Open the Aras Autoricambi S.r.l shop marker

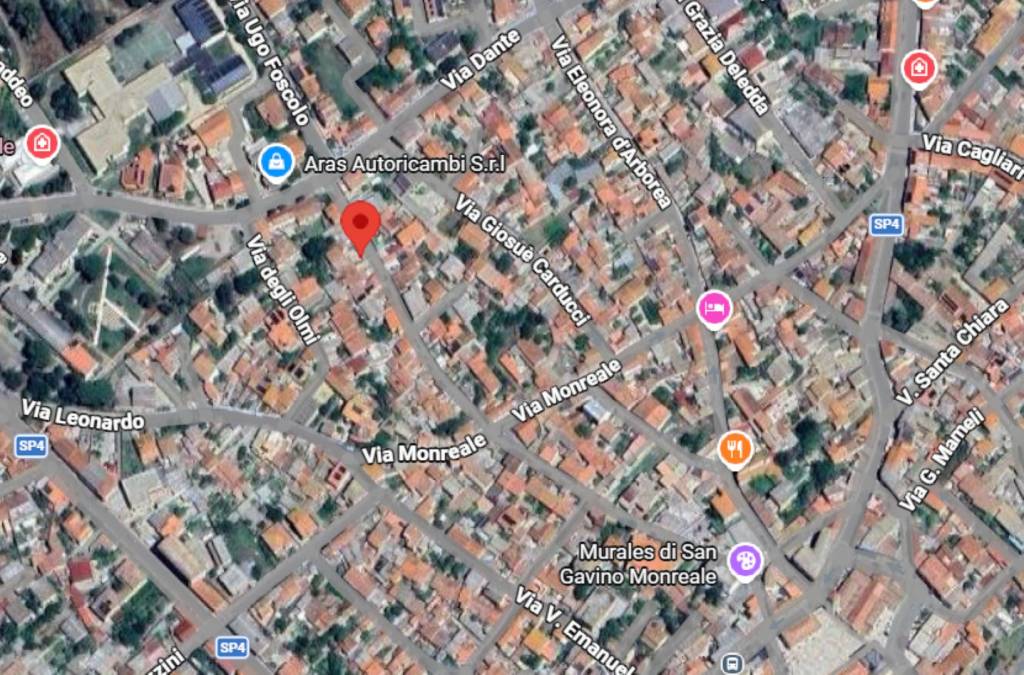pyautogui.click(x=275, y=162)
